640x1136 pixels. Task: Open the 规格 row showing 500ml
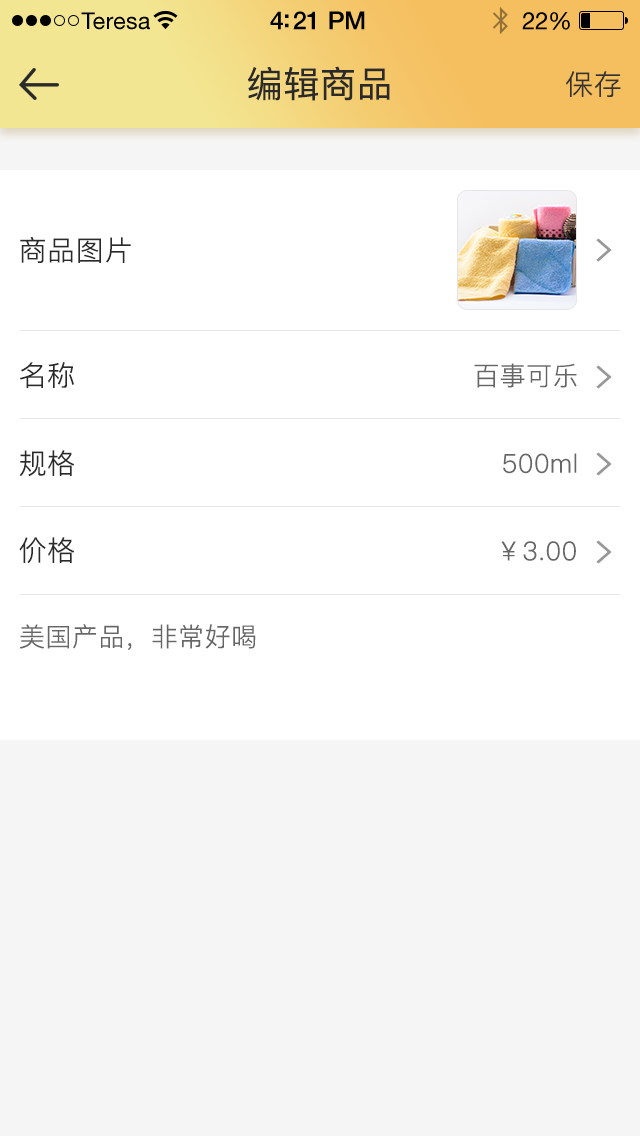click(x=320, y=464)
